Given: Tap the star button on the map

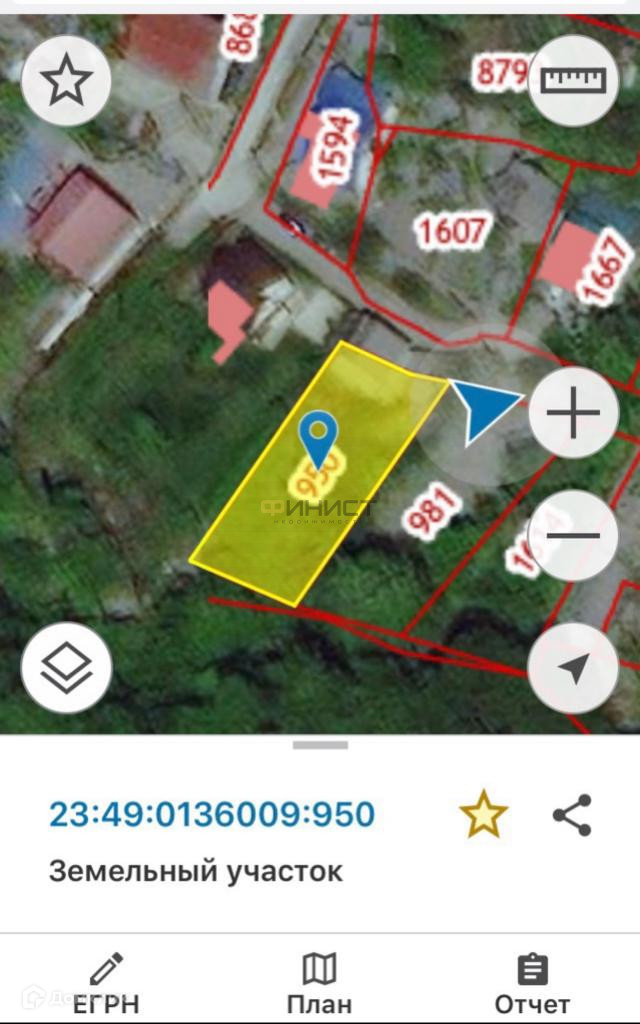Looking at the screenshot, I should click(x=66, y=81).
